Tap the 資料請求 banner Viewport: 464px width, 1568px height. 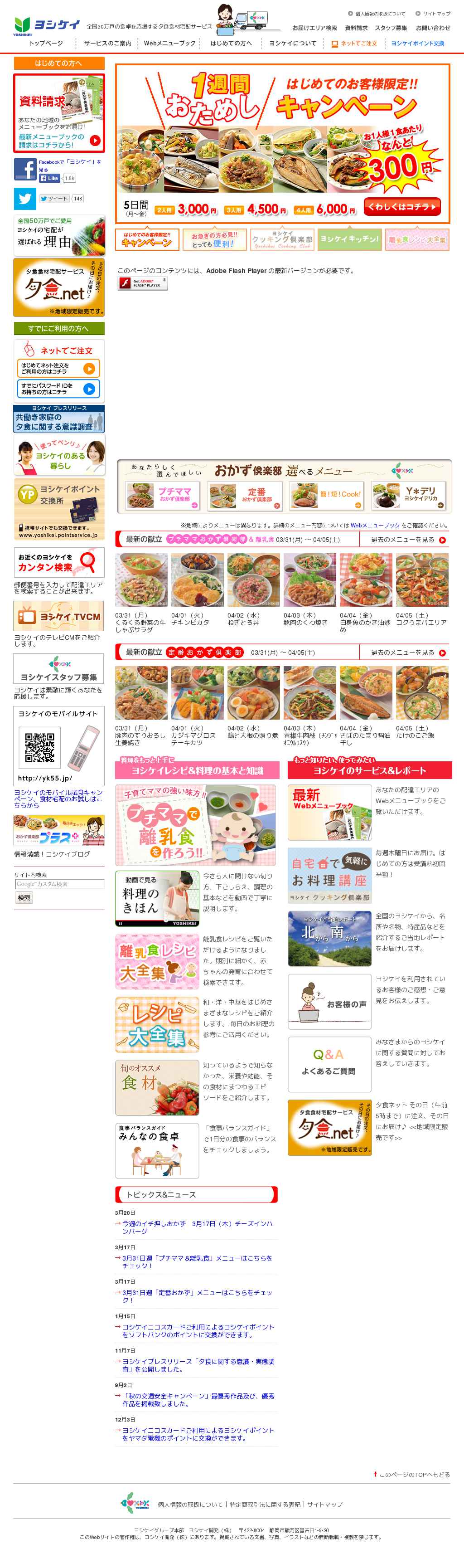pyautogui.click(x=59, y=113)
